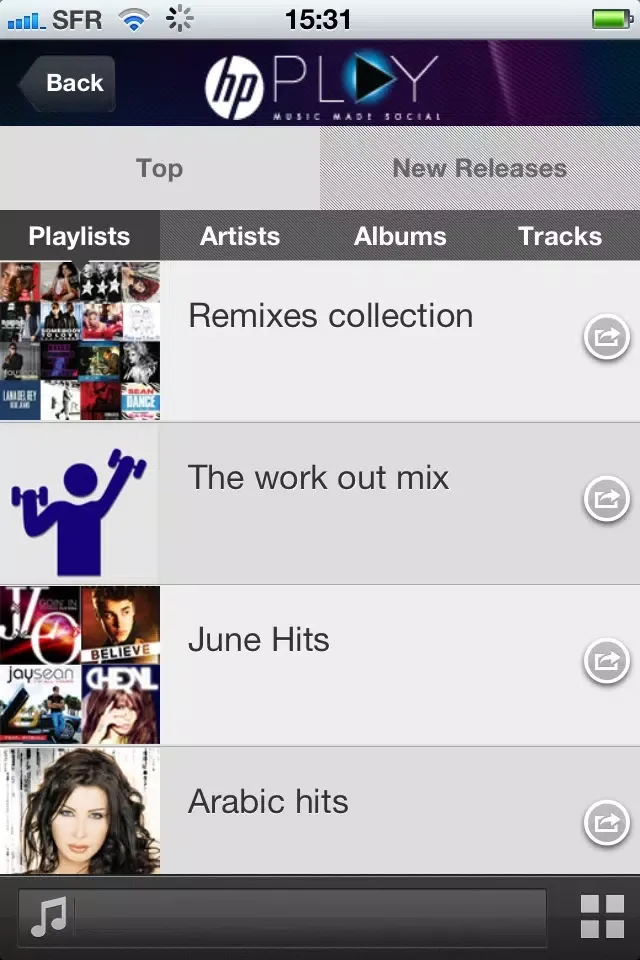Open the Tracks category

(560, 236)
